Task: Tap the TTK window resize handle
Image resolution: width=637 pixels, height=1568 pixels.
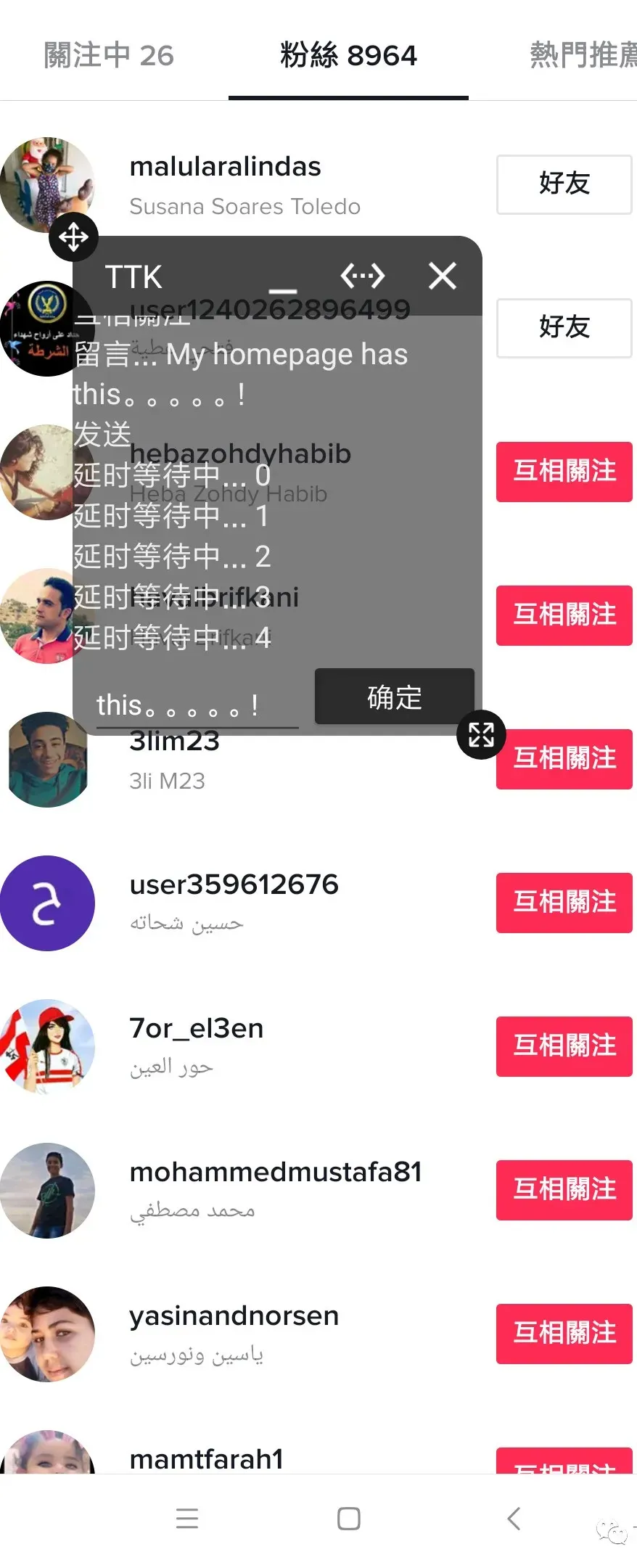Action: pos(480,734)
